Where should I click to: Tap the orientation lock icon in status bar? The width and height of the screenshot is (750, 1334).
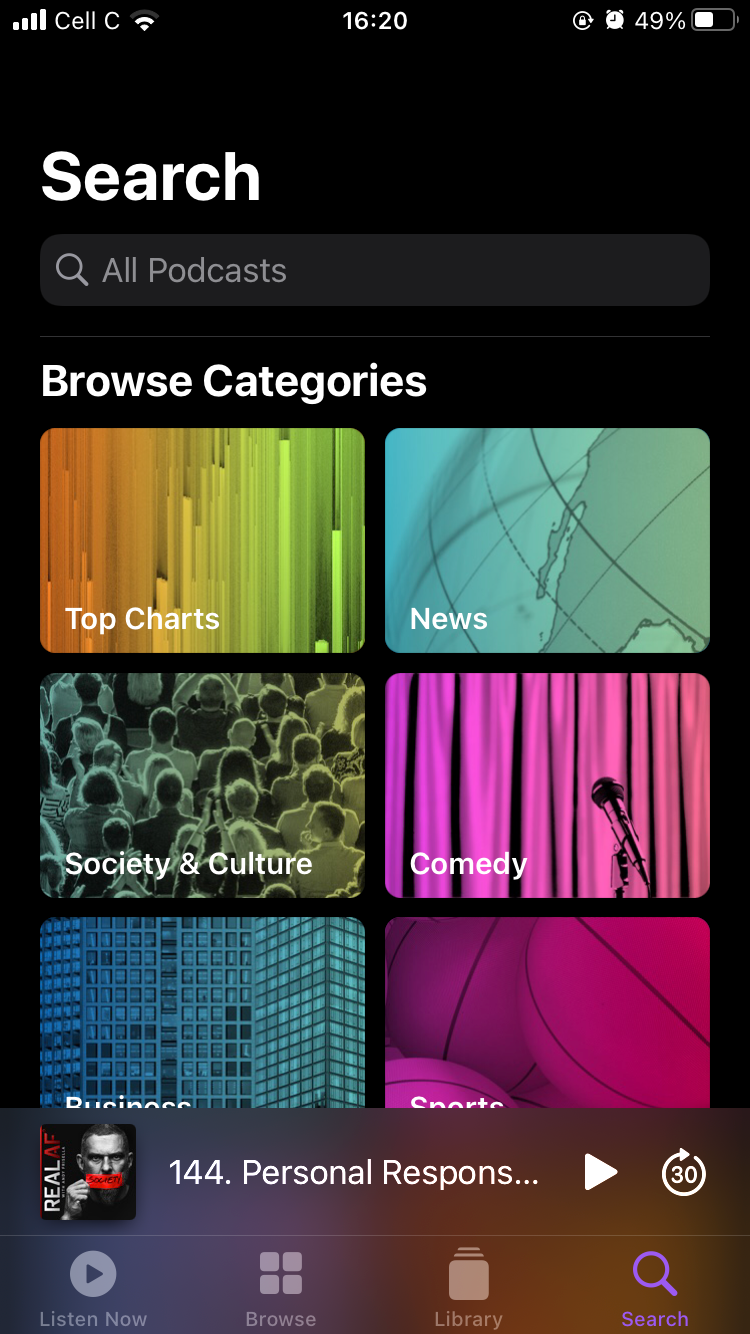(583, 20)
